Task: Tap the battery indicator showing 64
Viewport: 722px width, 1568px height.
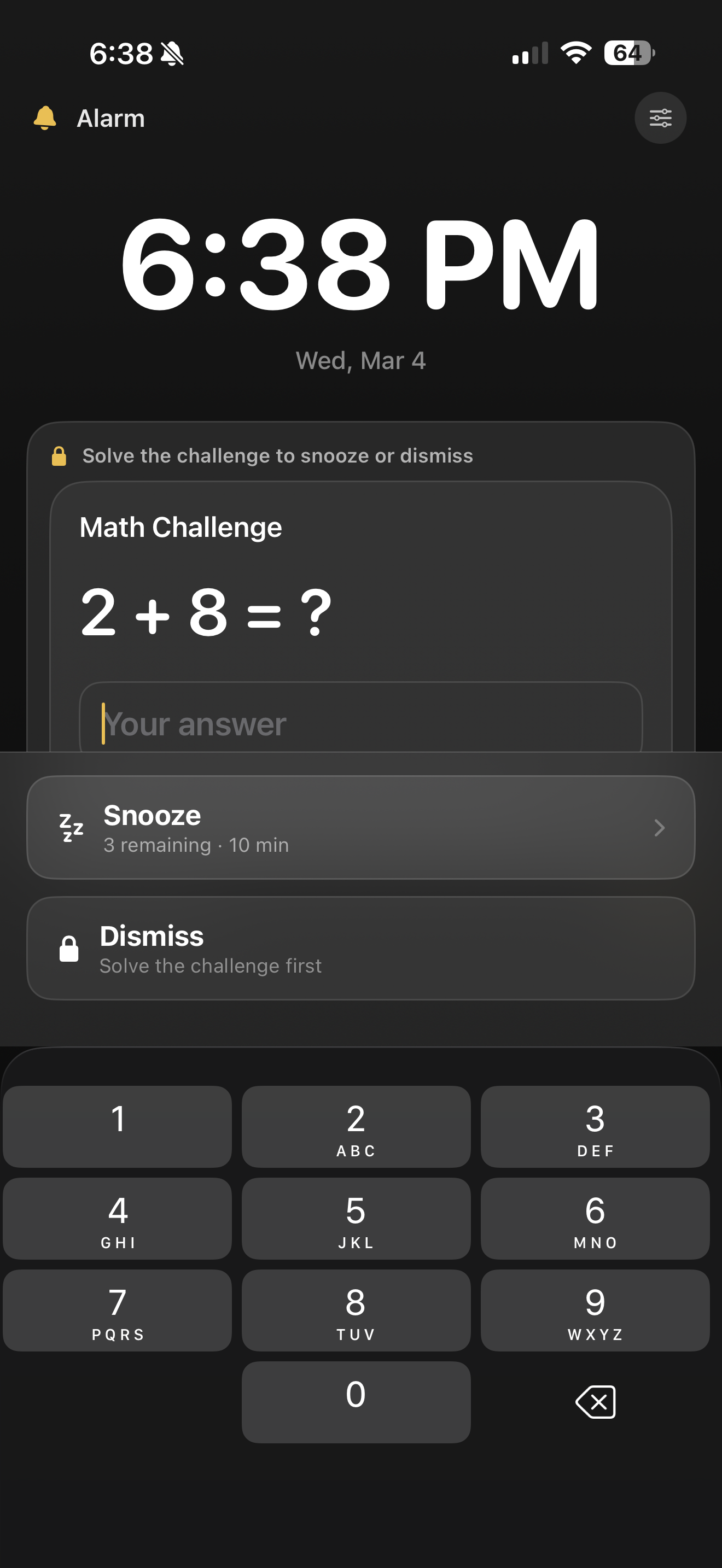Action: point(627,54)
